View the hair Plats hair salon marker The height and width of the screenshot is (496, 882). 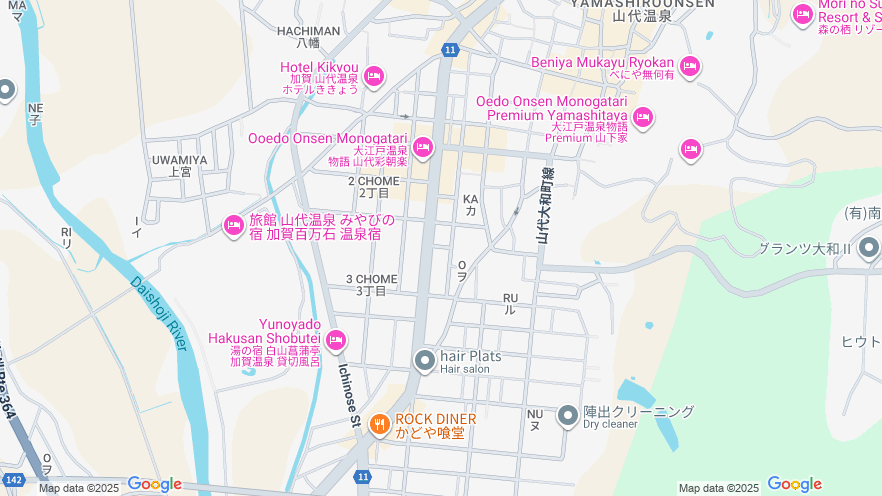[x=425, y=359]
